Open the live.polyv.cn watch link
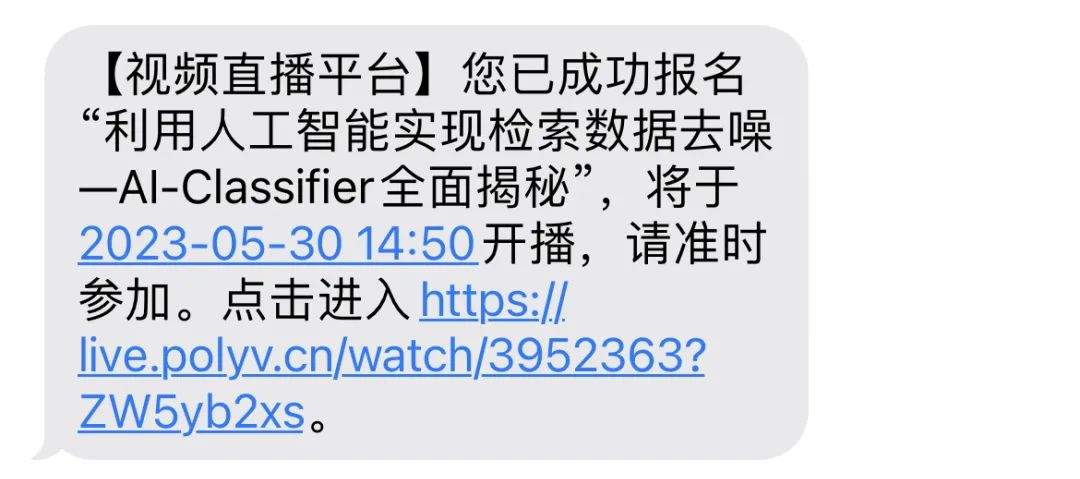The width and height of the screenshot is (1080, 479). (x=390, y=357)
